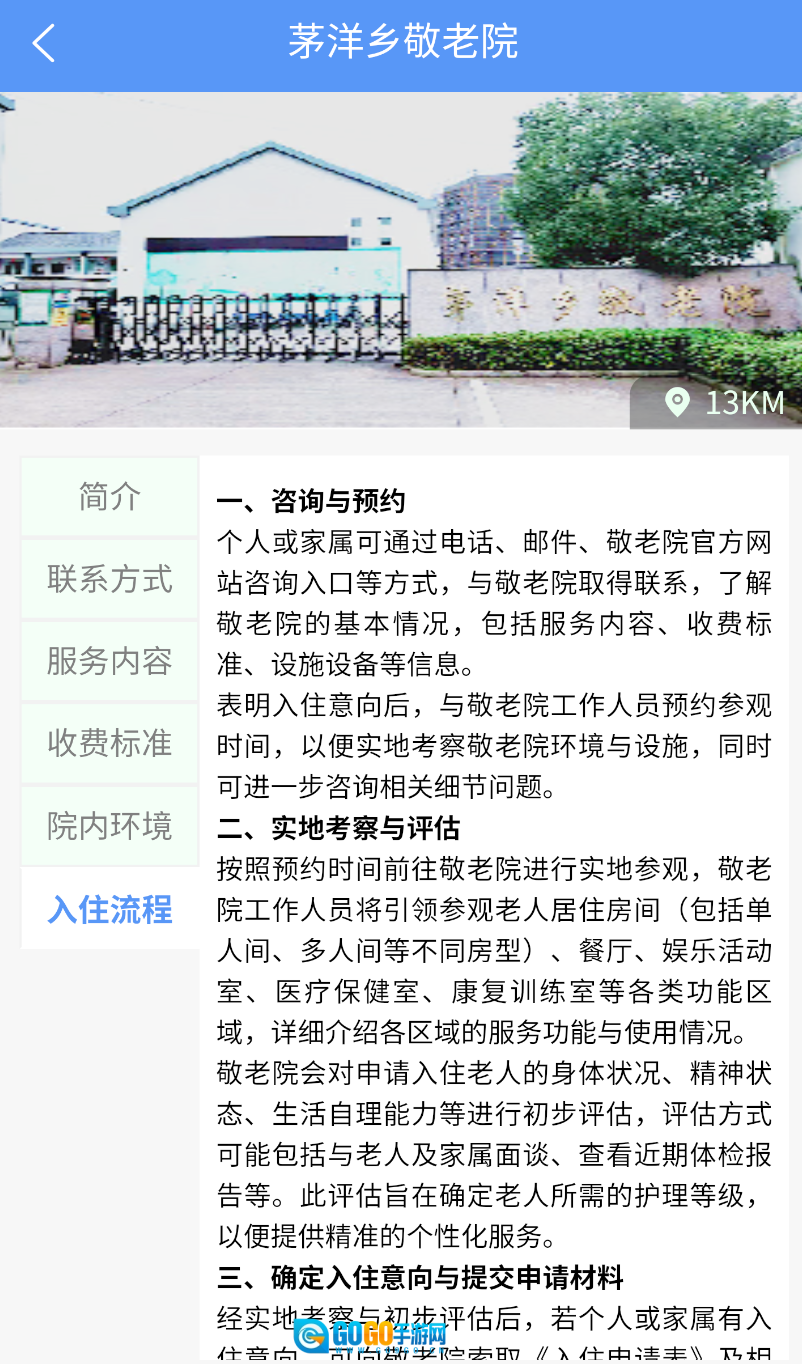Show the 服务内容 tab
The width and height of the screenshot is (802, 1364).
point(110,661)
